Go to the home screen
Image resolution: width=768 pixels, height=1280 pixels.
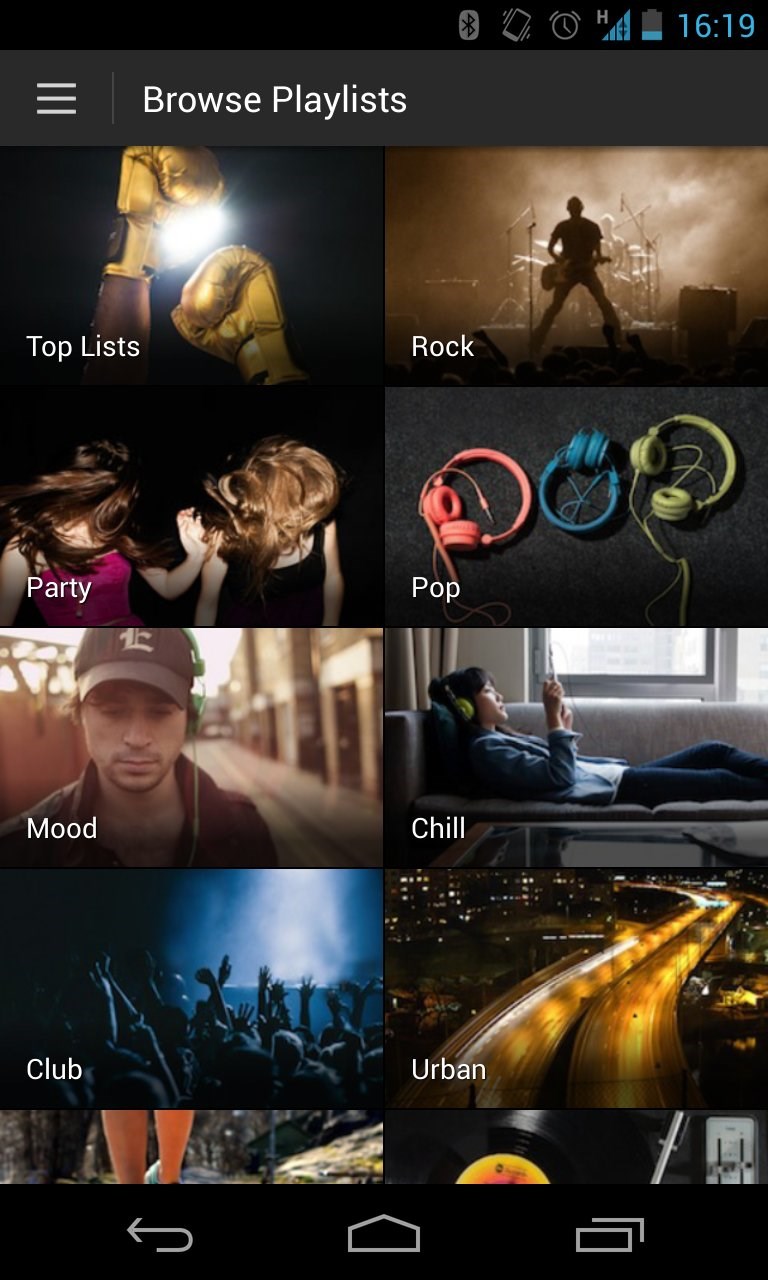click(x=384, y=1235)
